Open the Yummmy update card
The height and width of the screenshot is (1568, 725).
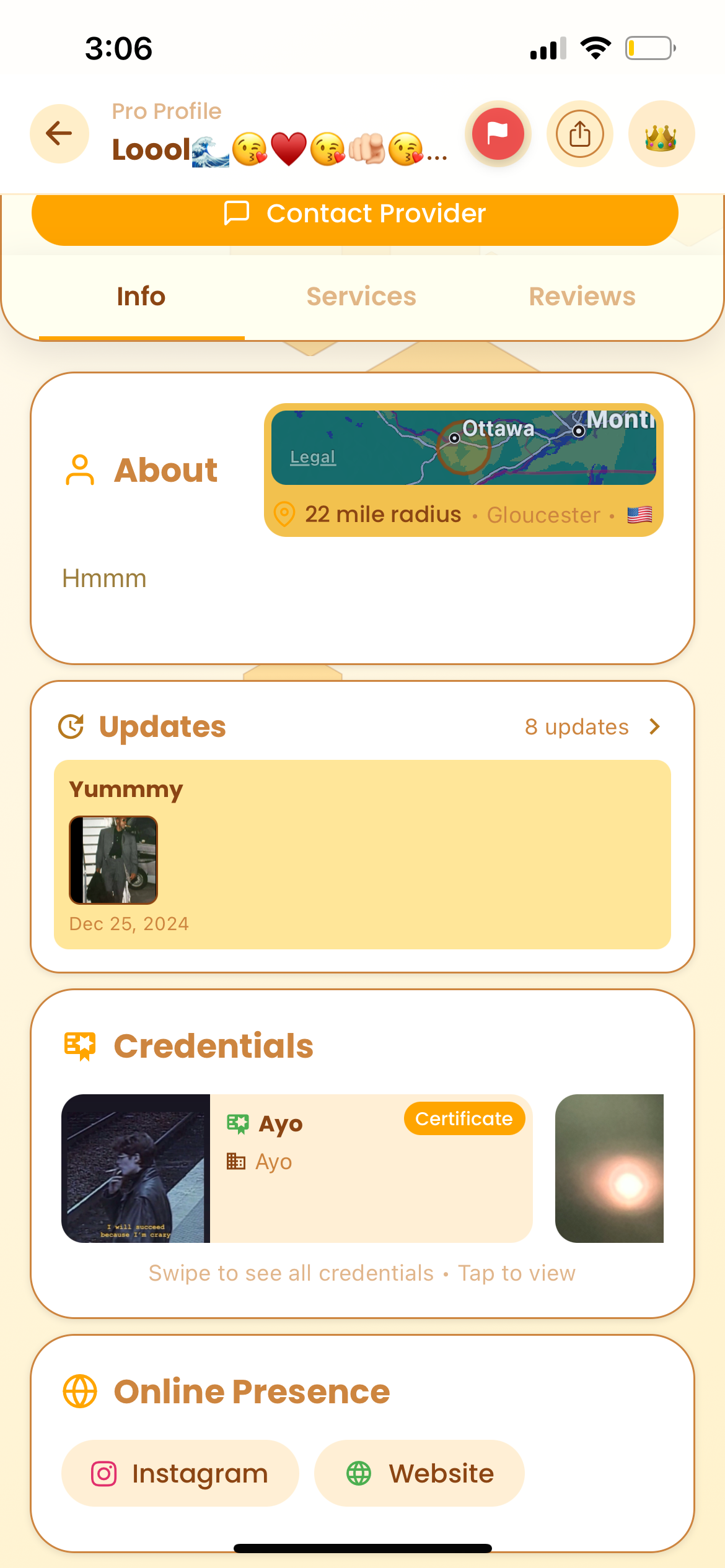pyautogui.click(x=362, y=855)
